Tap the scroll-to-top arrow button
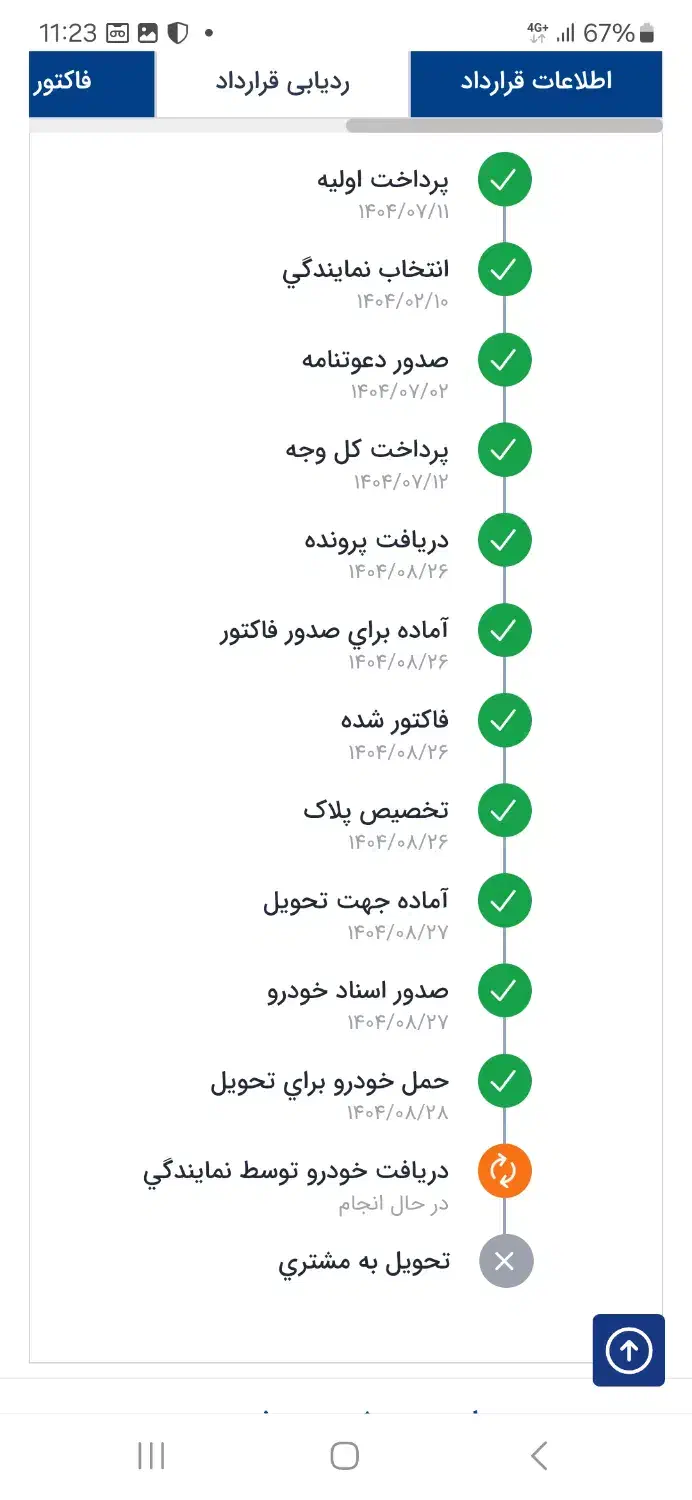The height and width of the screenshot is (1500, 692). pyautogui.click(x=628, y=1351)
